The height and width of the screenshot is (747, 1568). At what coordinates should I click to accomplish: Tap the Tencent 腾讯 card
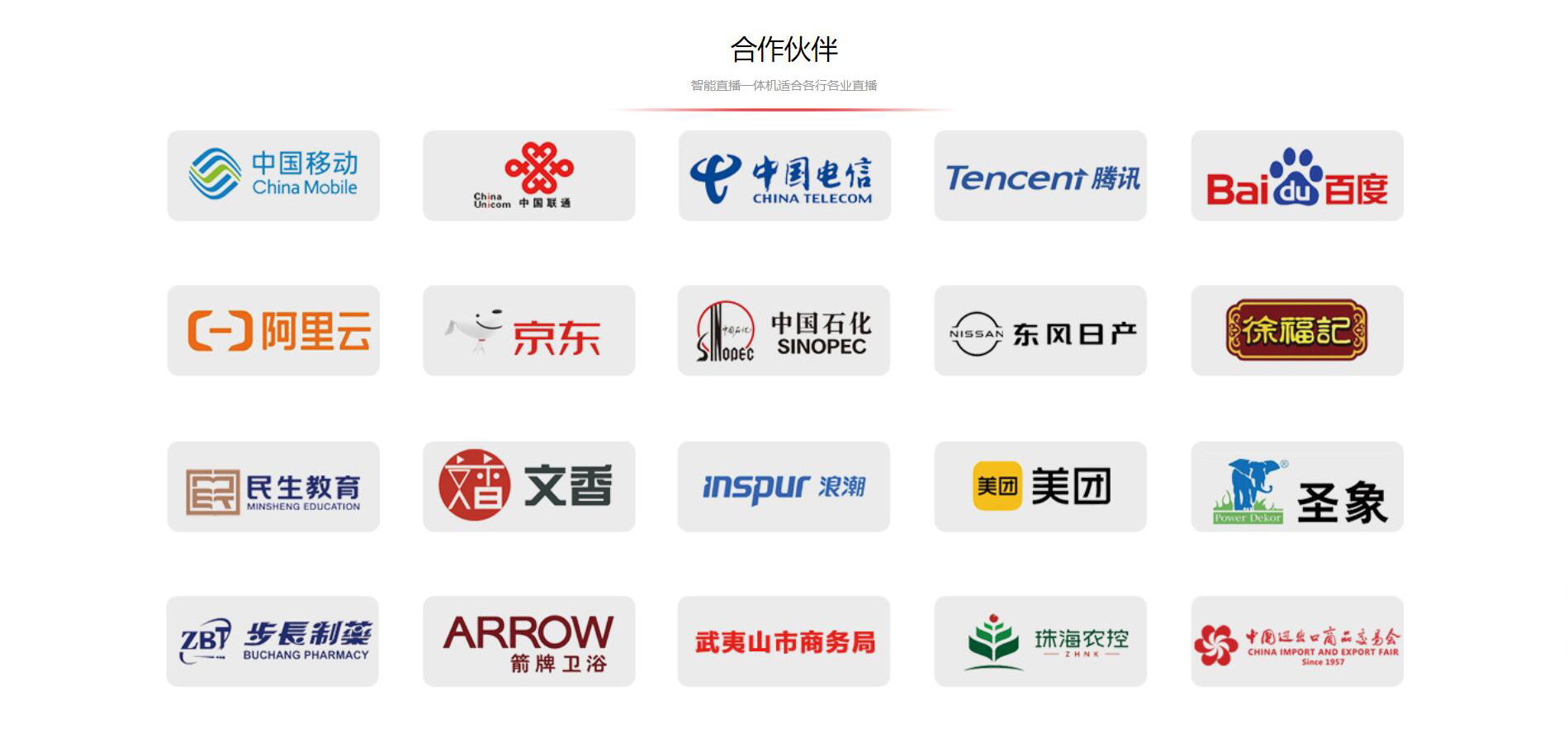pyautogui.click(x=1040, y=175)
